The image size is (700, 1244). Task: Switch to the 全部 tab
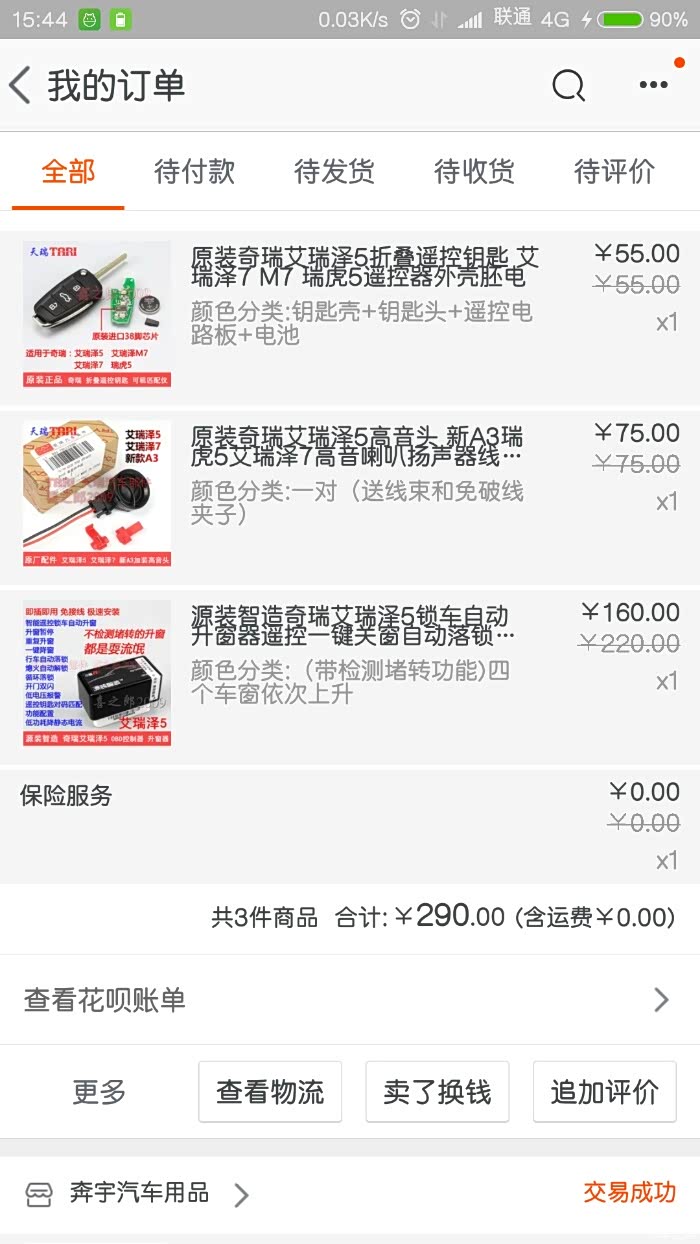(x=68, y=172)
